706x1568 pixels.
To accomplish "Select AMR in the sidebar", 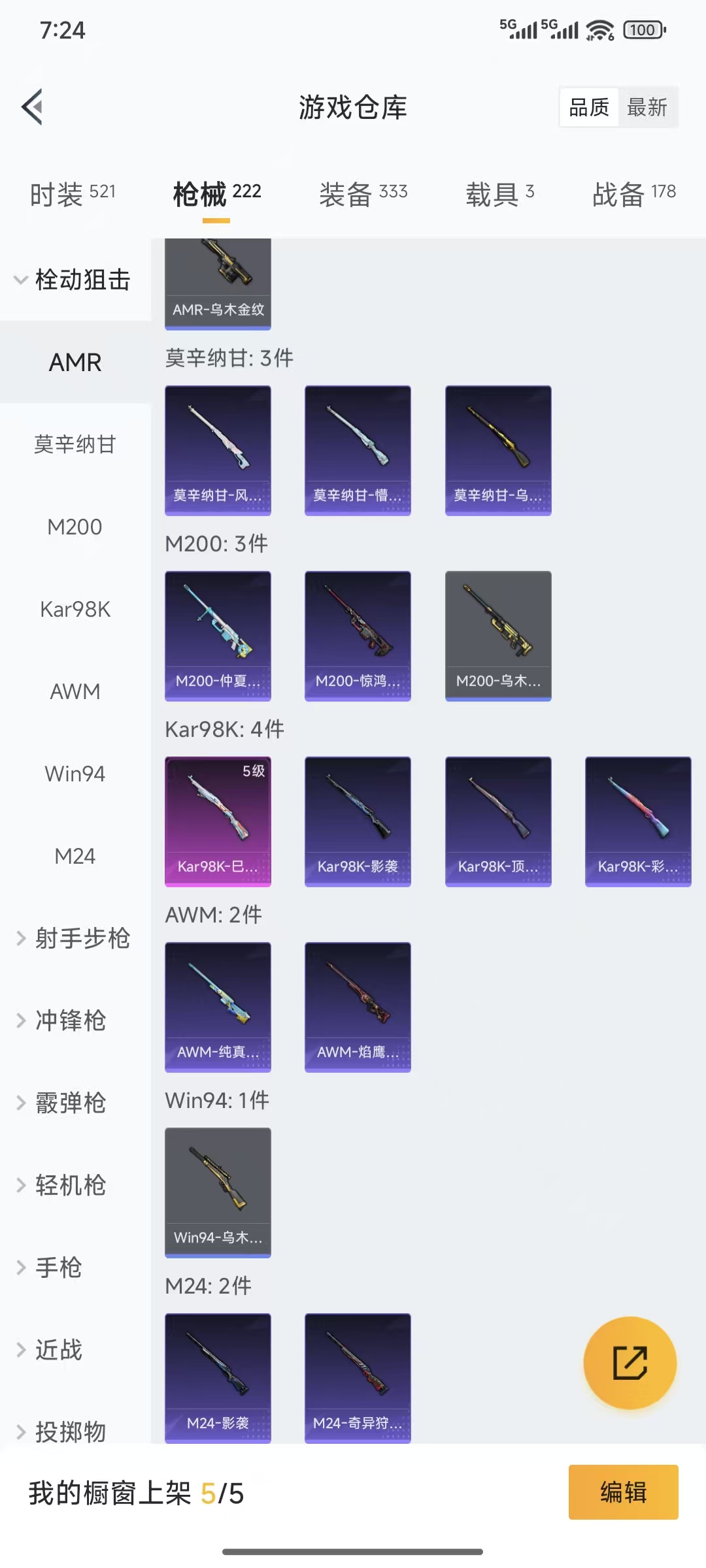I will click(x=75, y=363).
